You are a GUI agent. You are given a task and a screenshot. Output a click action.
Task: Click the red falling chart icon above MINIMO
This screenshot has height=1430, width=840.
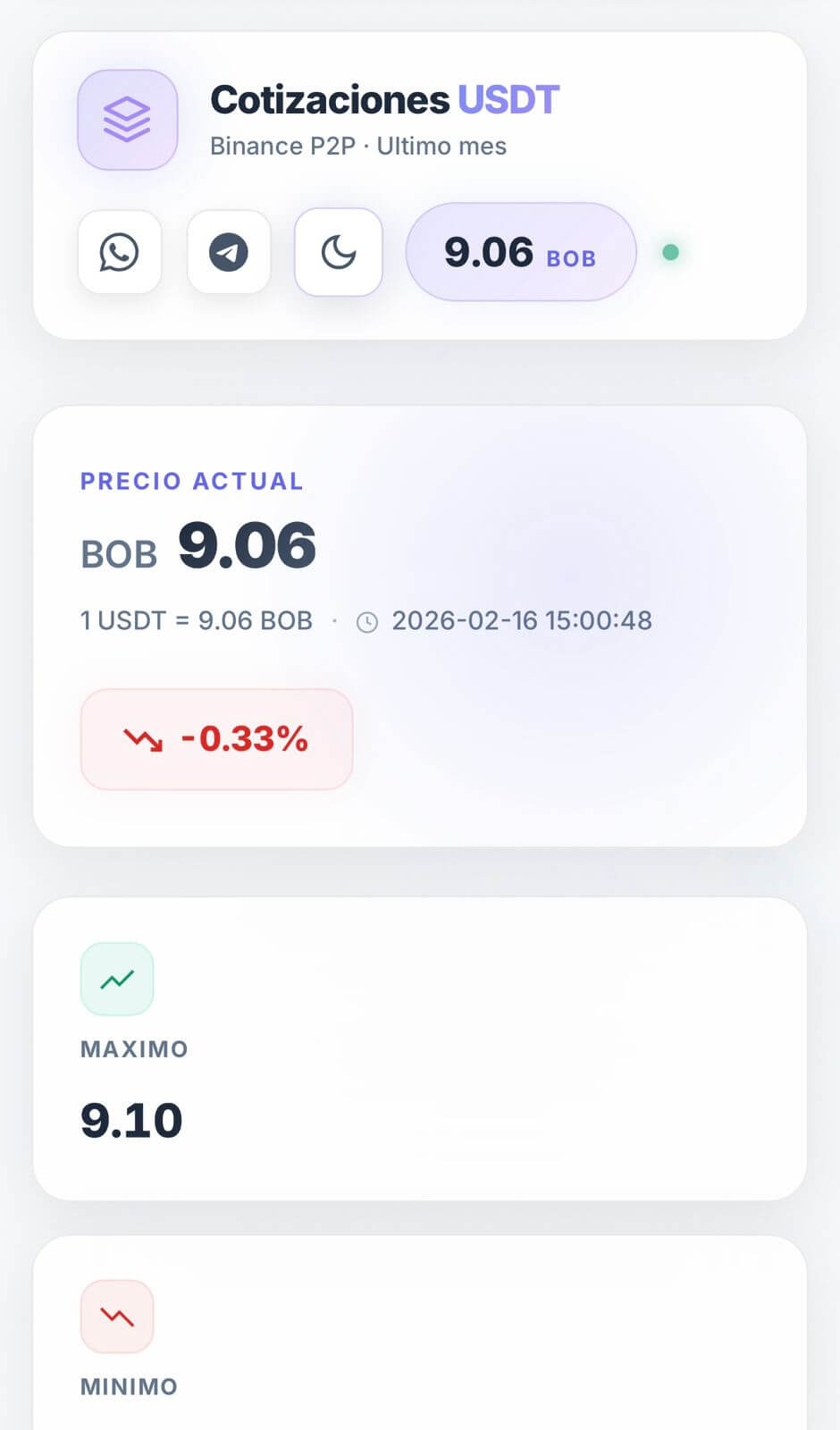117,1316
